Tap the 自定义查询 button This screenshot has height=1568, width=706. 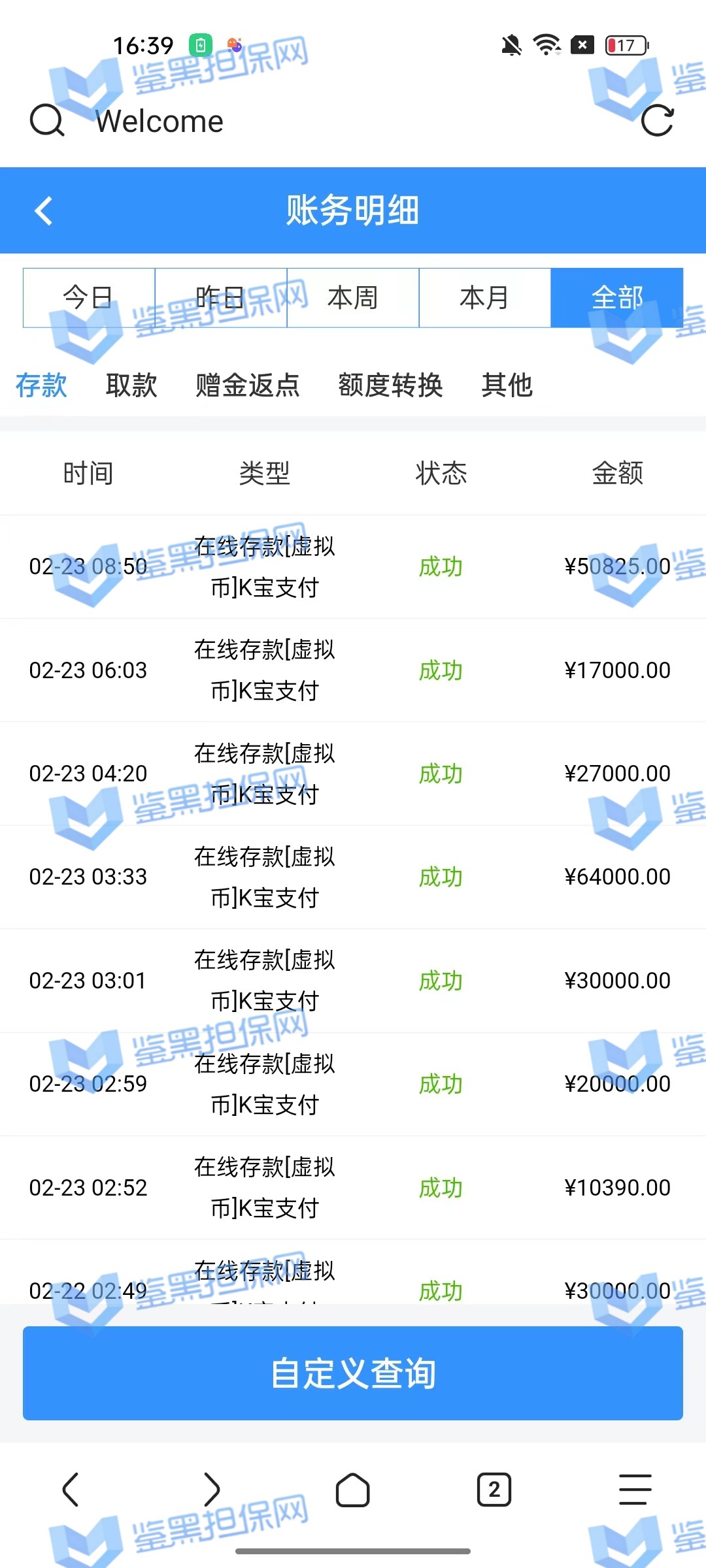353,1373
